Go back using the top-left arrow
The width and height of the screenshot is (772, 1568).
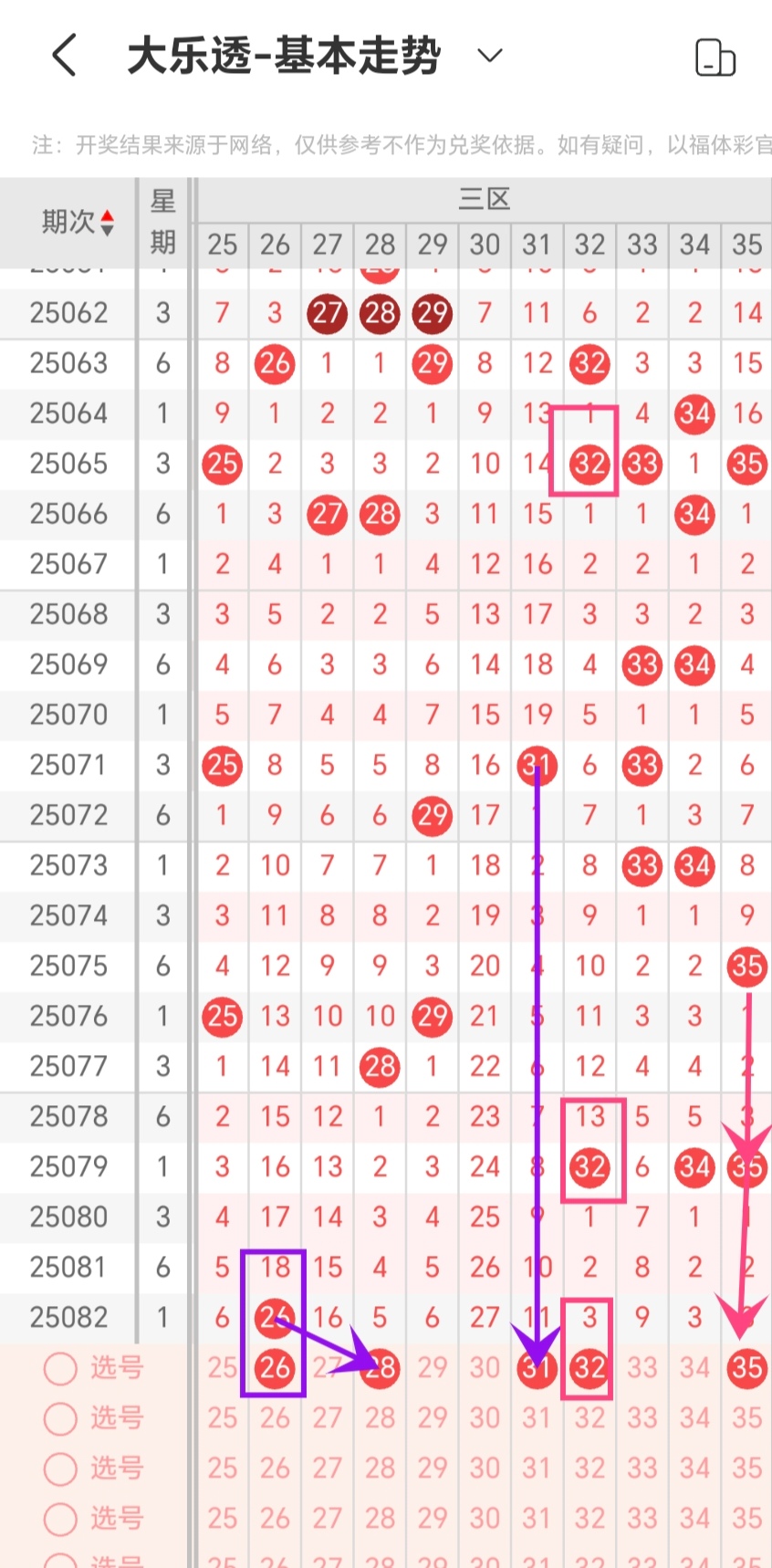click(64, 56)
